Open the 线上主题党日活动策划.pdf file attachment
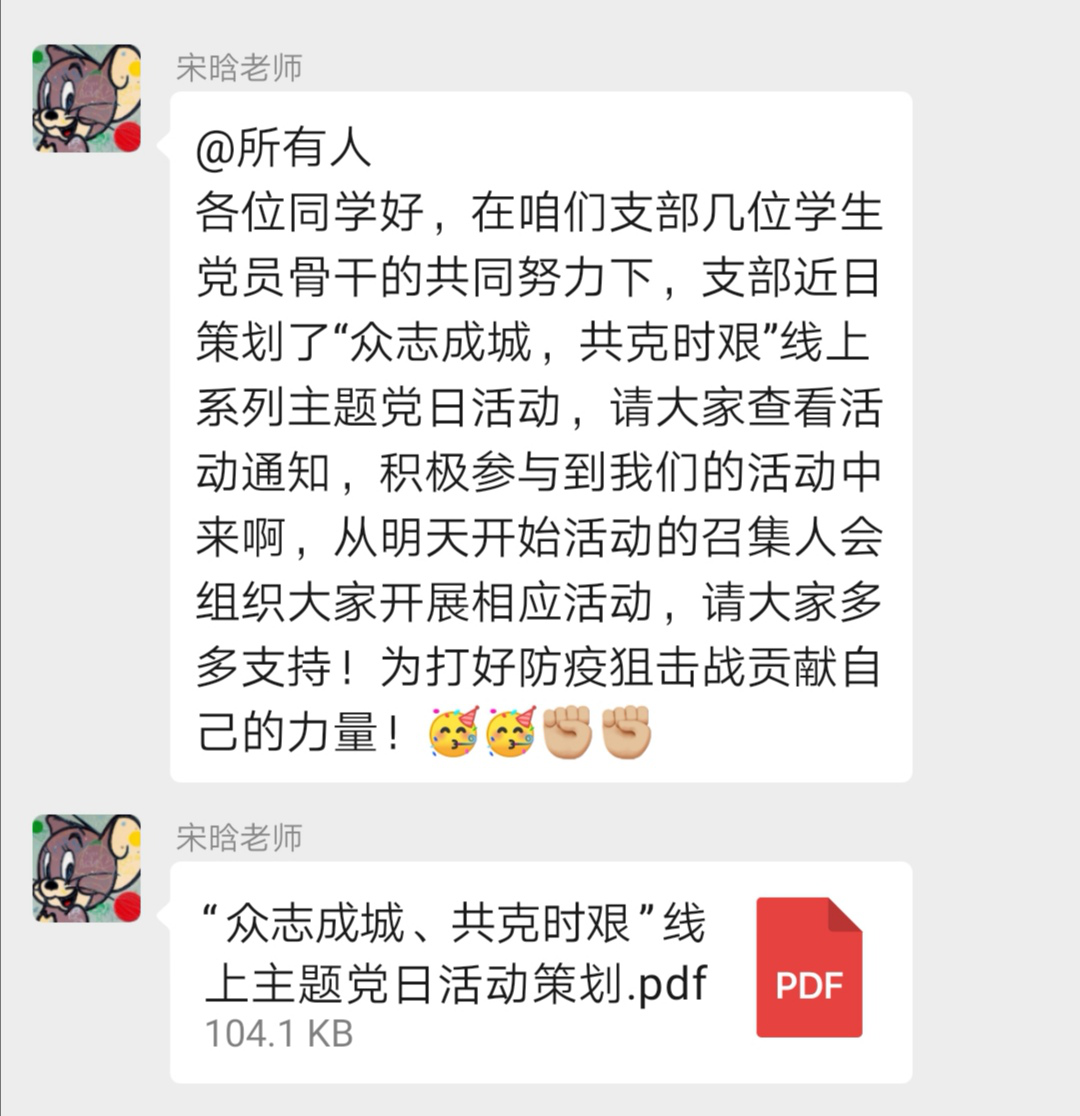 pos(540,970)
